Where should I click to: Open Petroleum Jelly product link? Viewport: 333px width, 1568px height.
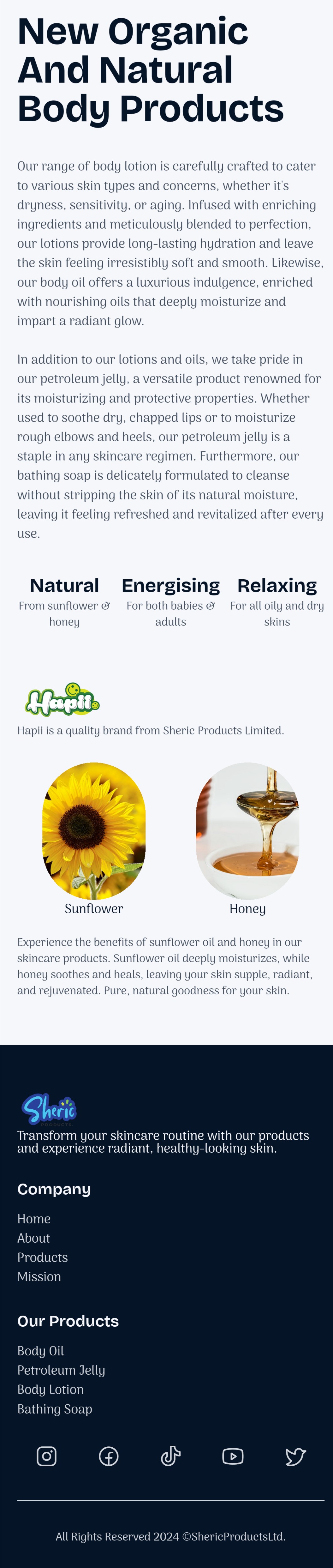click(61, 1370)
